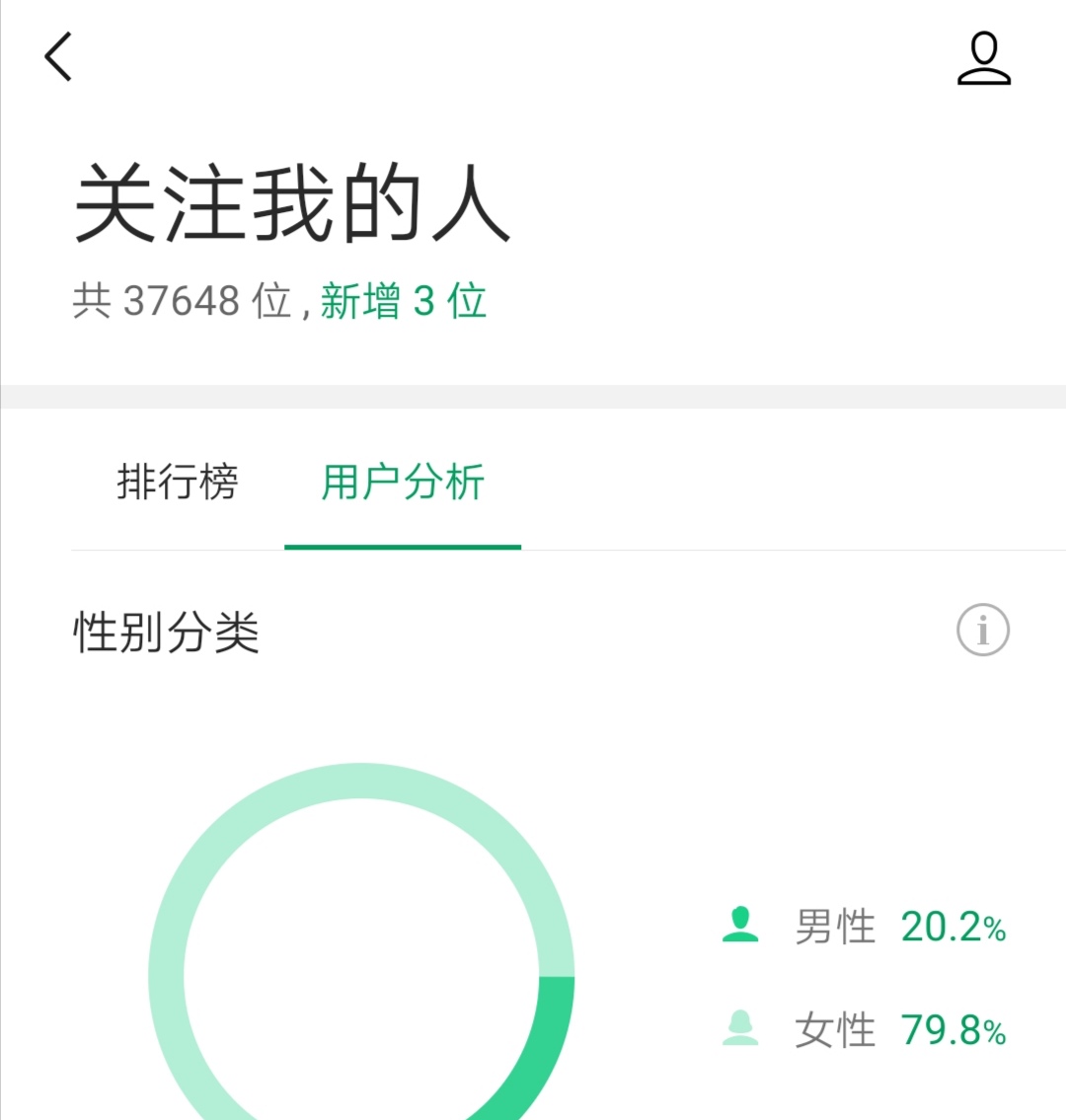The width and height of the screenshot is (1066, 1120).
Task: Click the tab underline indicator
Action: coord(403,544)
